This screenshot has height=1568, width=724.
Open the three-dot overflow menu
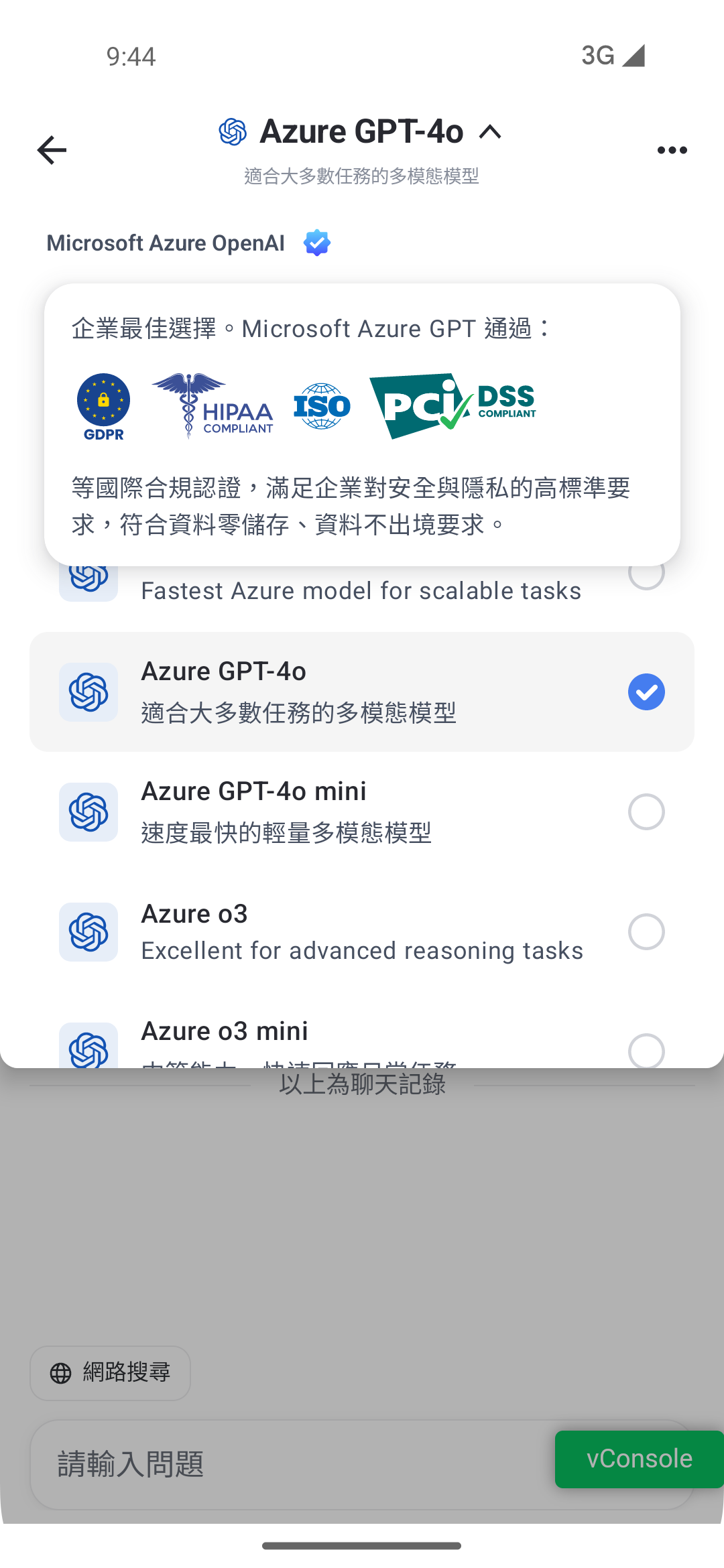[x=672, y=150]
